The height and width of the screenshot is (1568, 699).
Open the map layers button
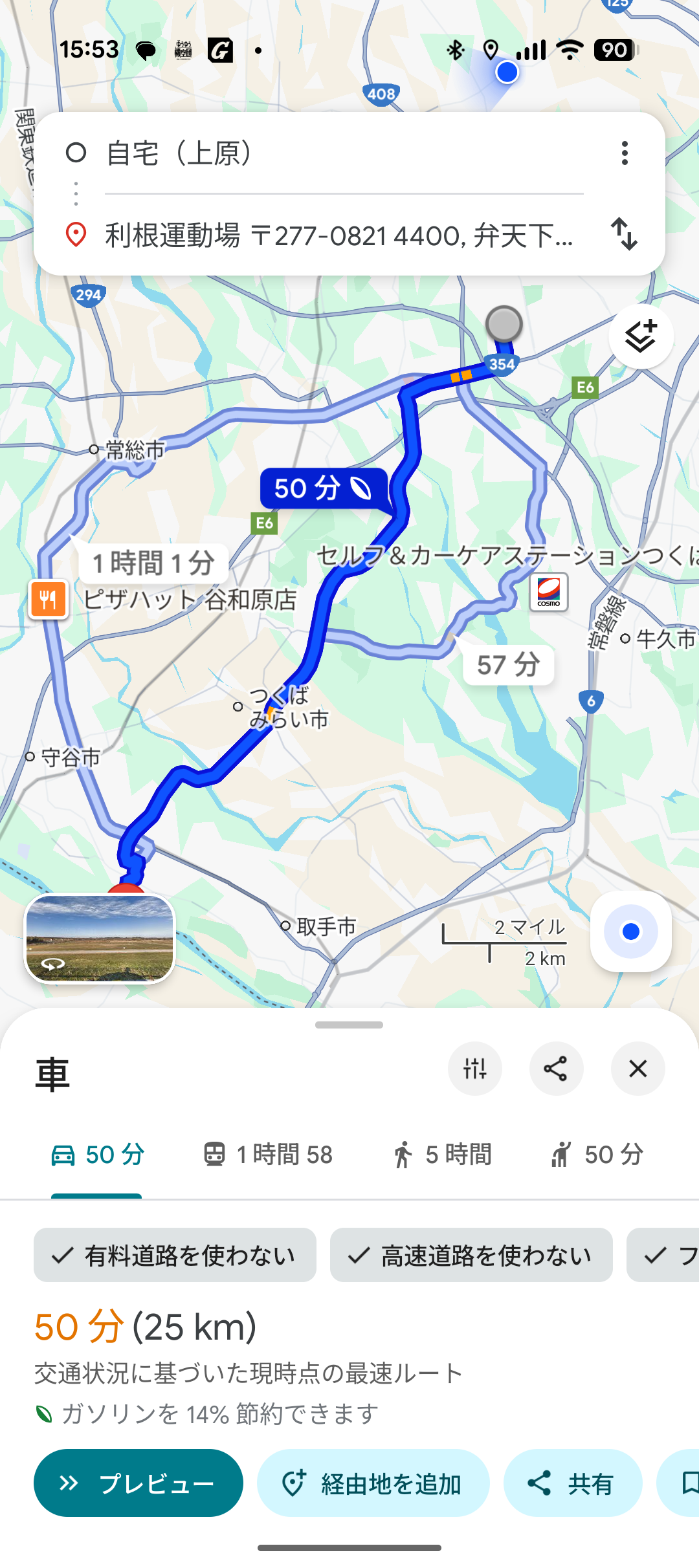click(641, 336)
